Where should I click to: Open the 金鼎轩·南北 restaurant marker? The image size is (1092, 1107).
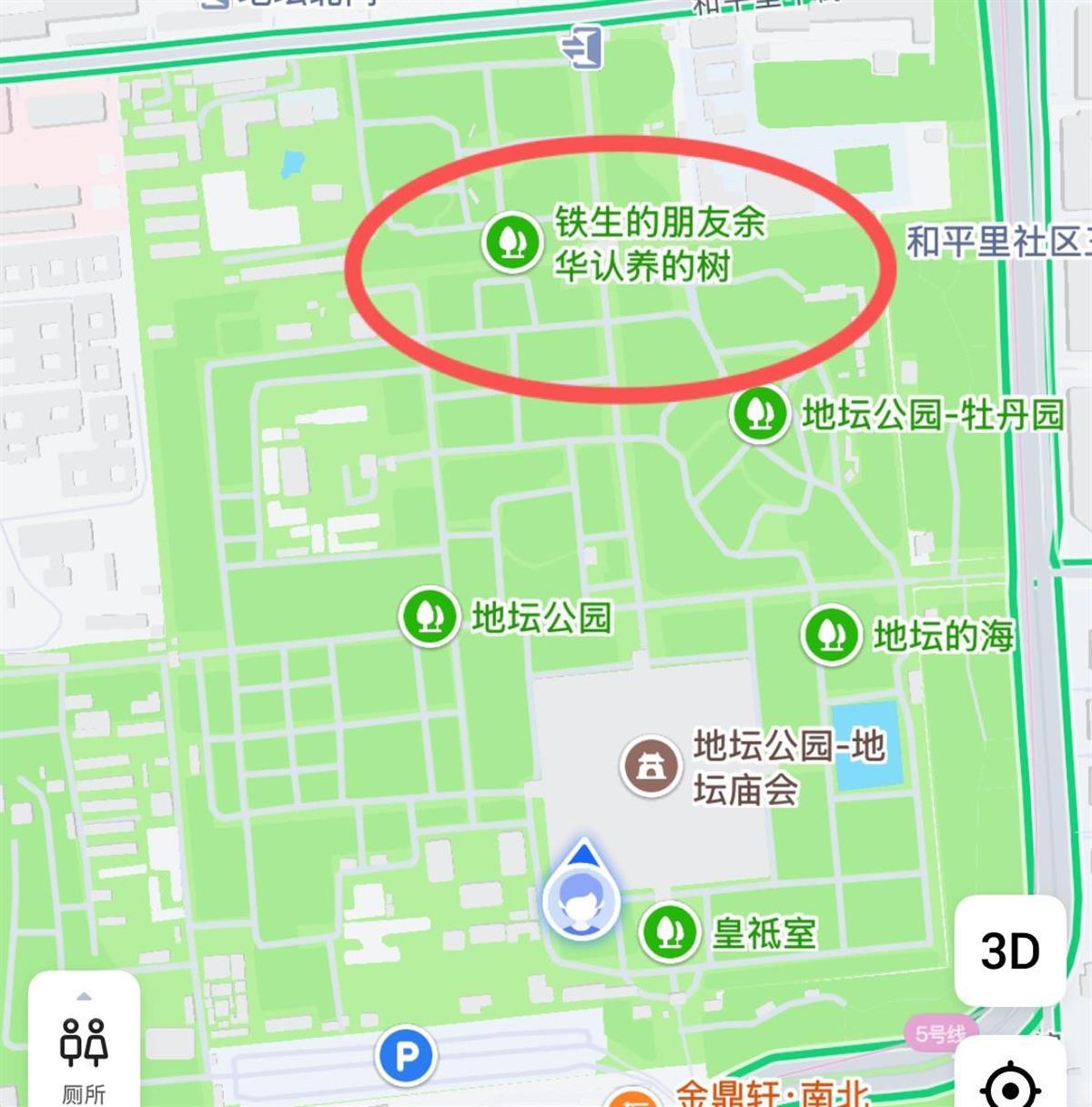click(x=632, y=1097)
